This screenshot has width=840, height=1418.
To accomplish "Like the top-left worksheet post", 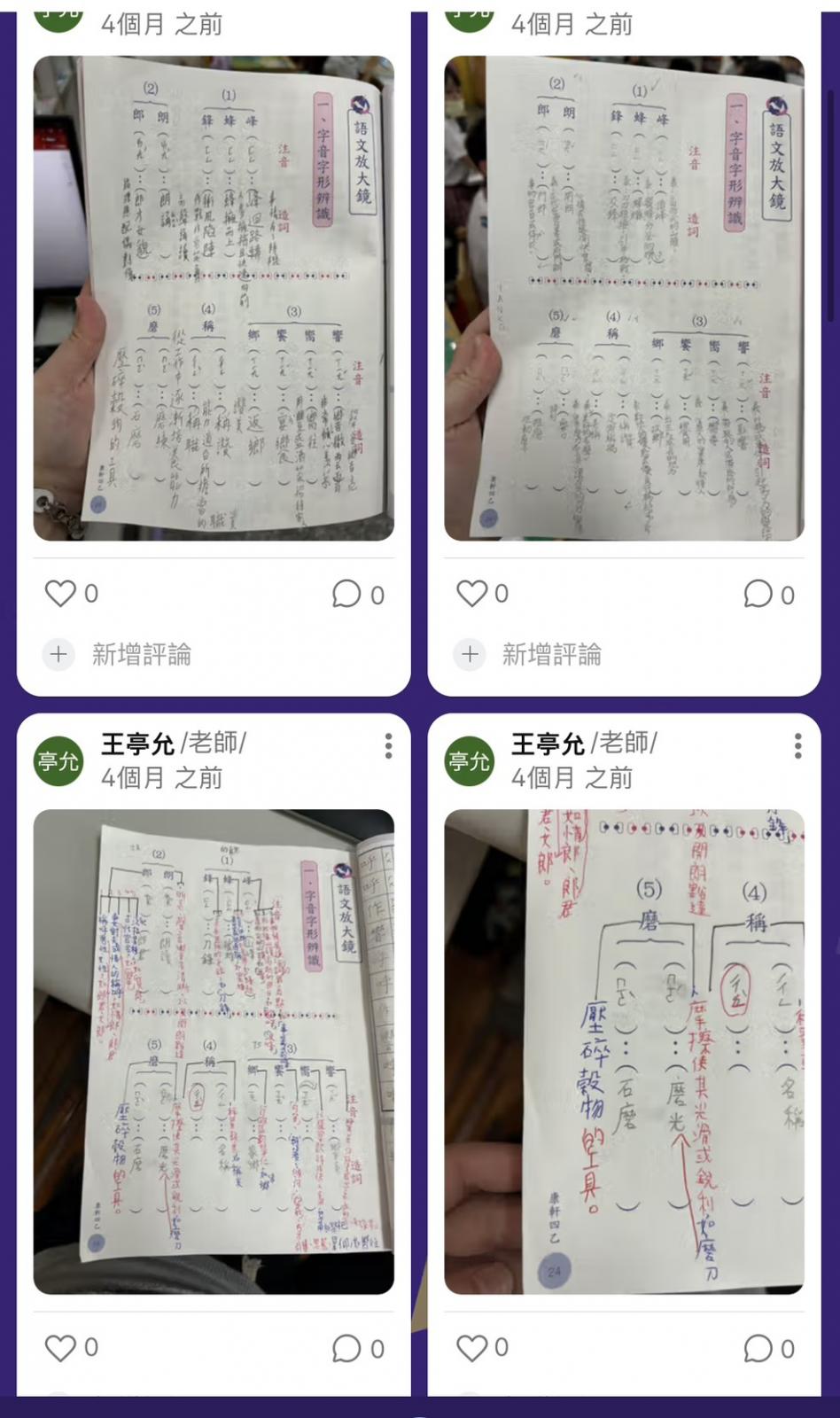I will 60,593.
